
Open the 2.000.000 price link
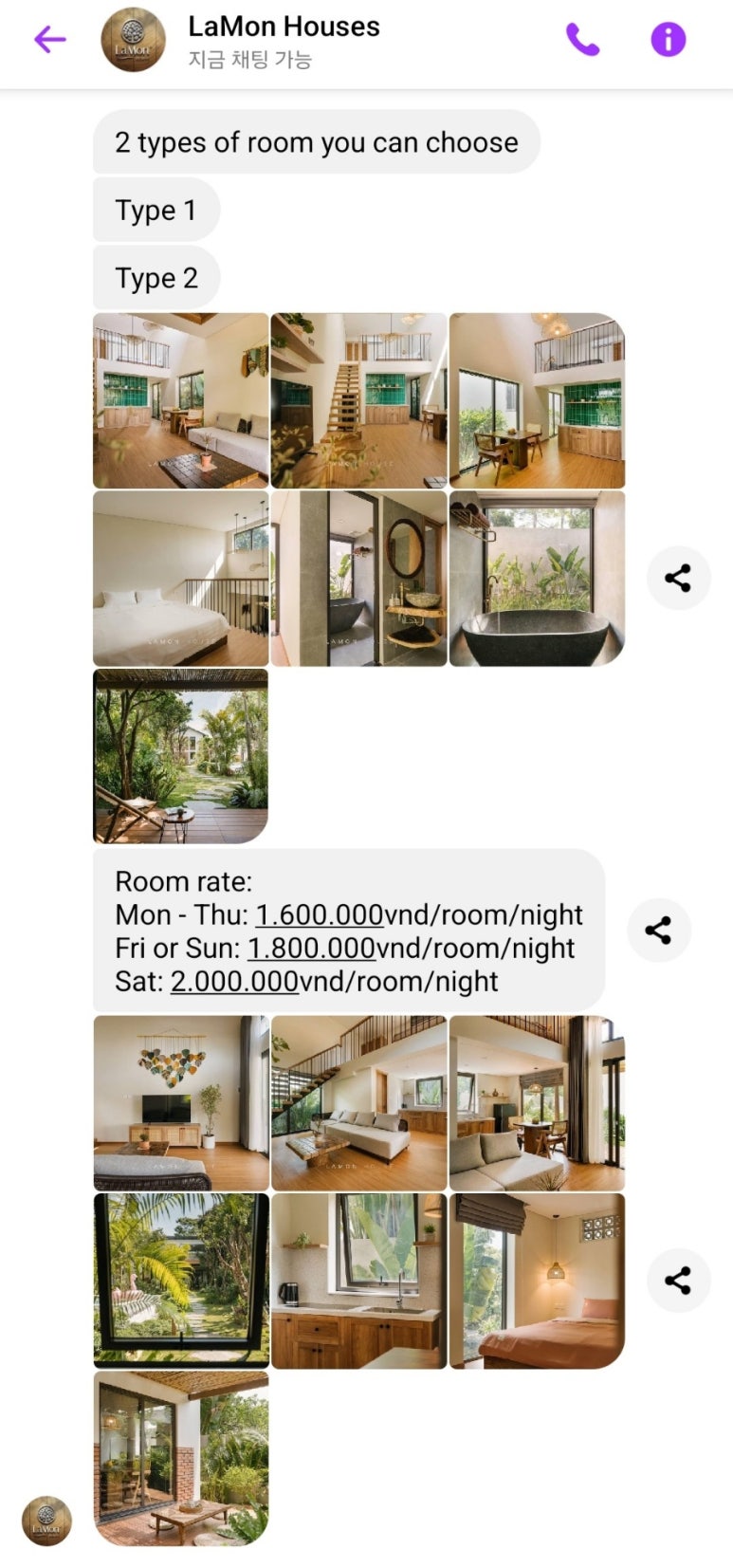(x=234, y=981)
